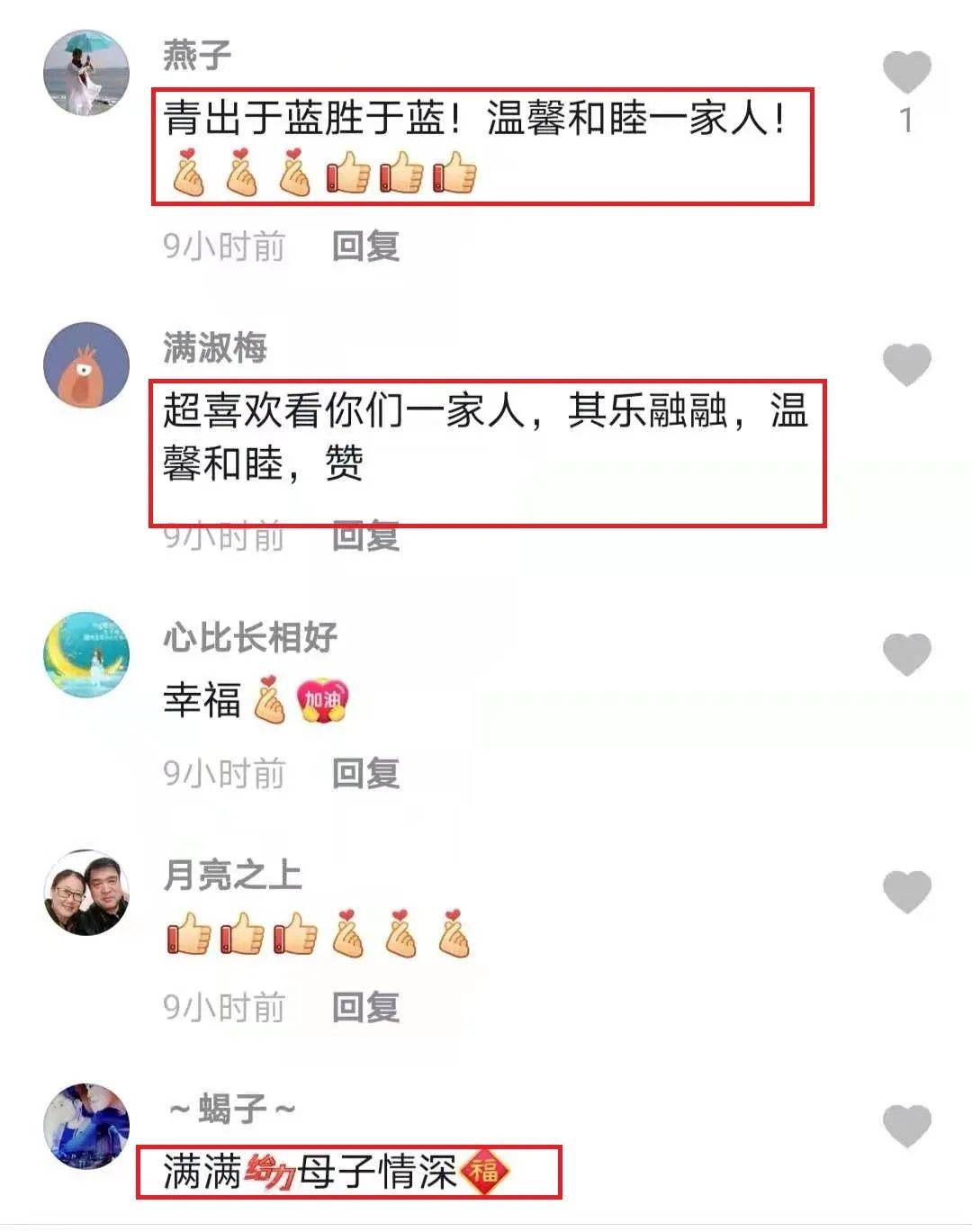The width and height of the screenshot is (972, 1232).
Task: Open 燕子's profile avatar
Action: pos(86,73)
